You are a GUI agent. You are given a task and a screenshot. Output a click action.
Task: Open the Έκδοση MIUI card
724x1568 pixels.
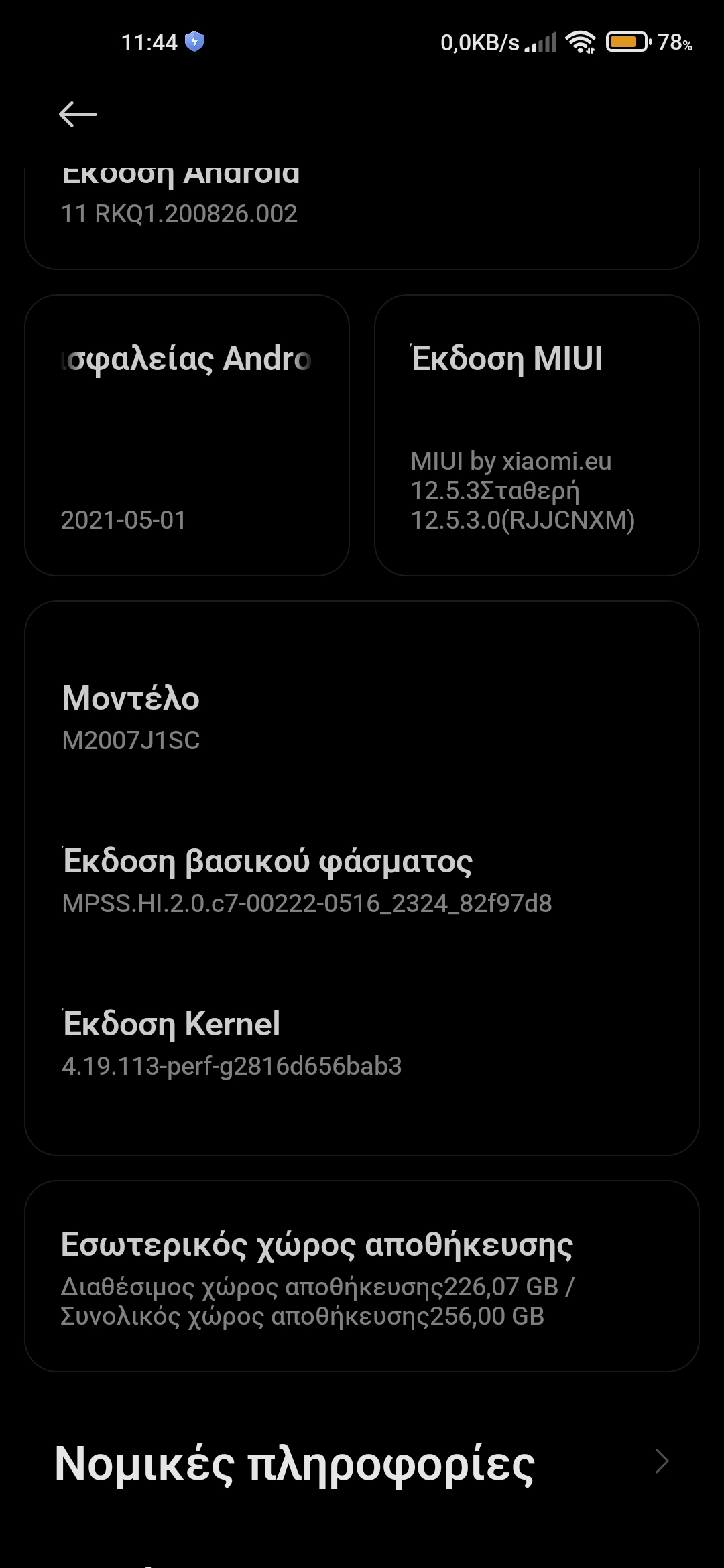(536, 436)
